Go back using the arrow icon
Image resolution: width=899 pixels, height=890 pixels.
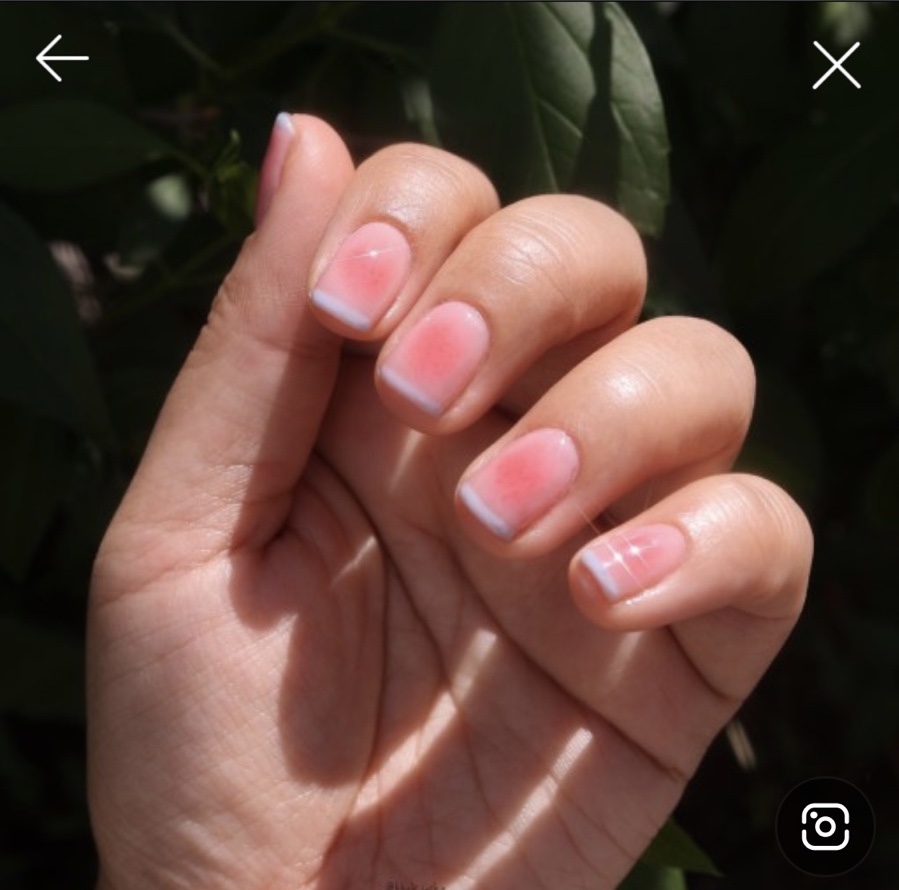point(62,60)
